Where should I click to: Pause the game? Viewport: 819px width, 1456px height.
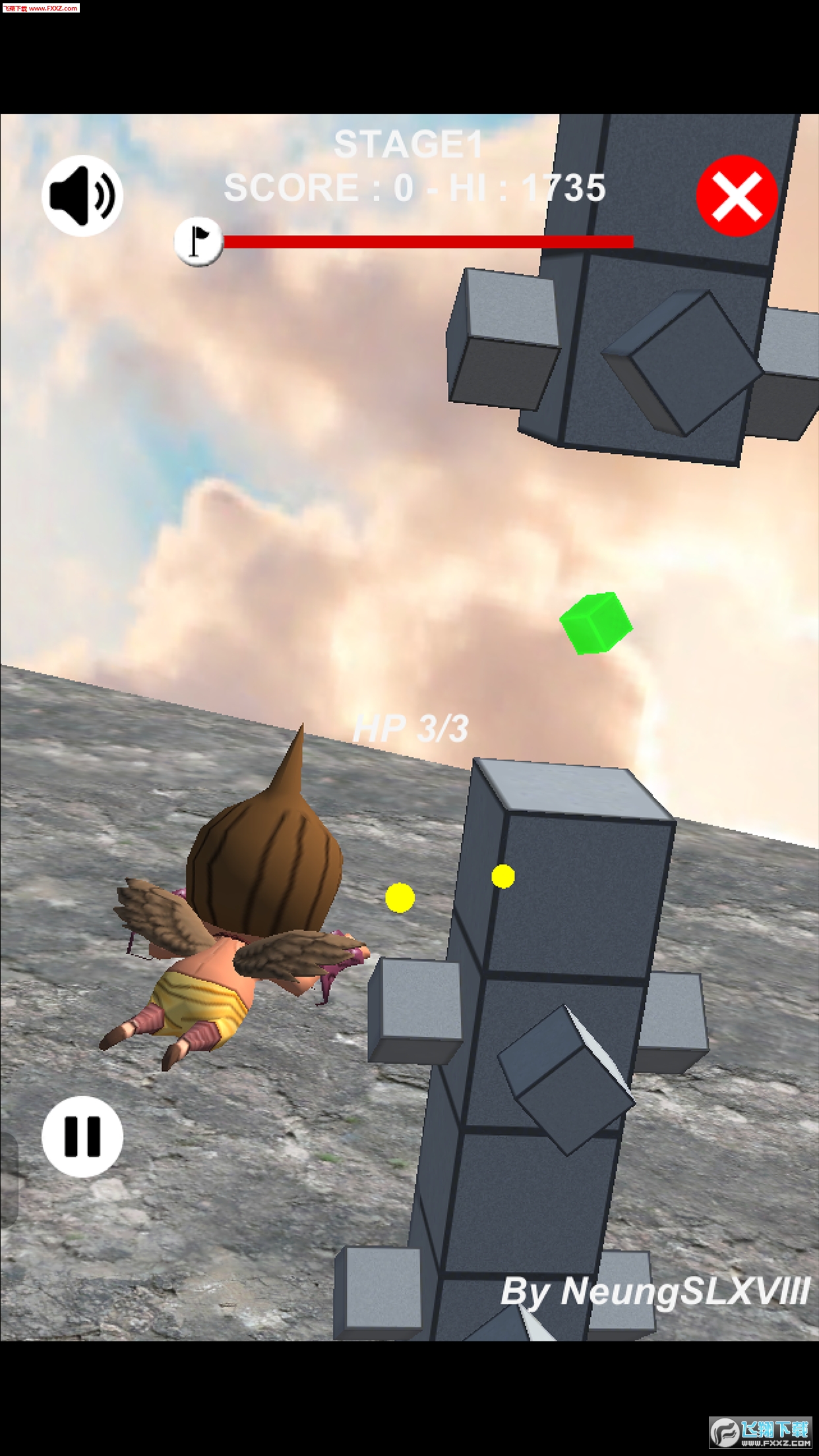coord(82,1136)
